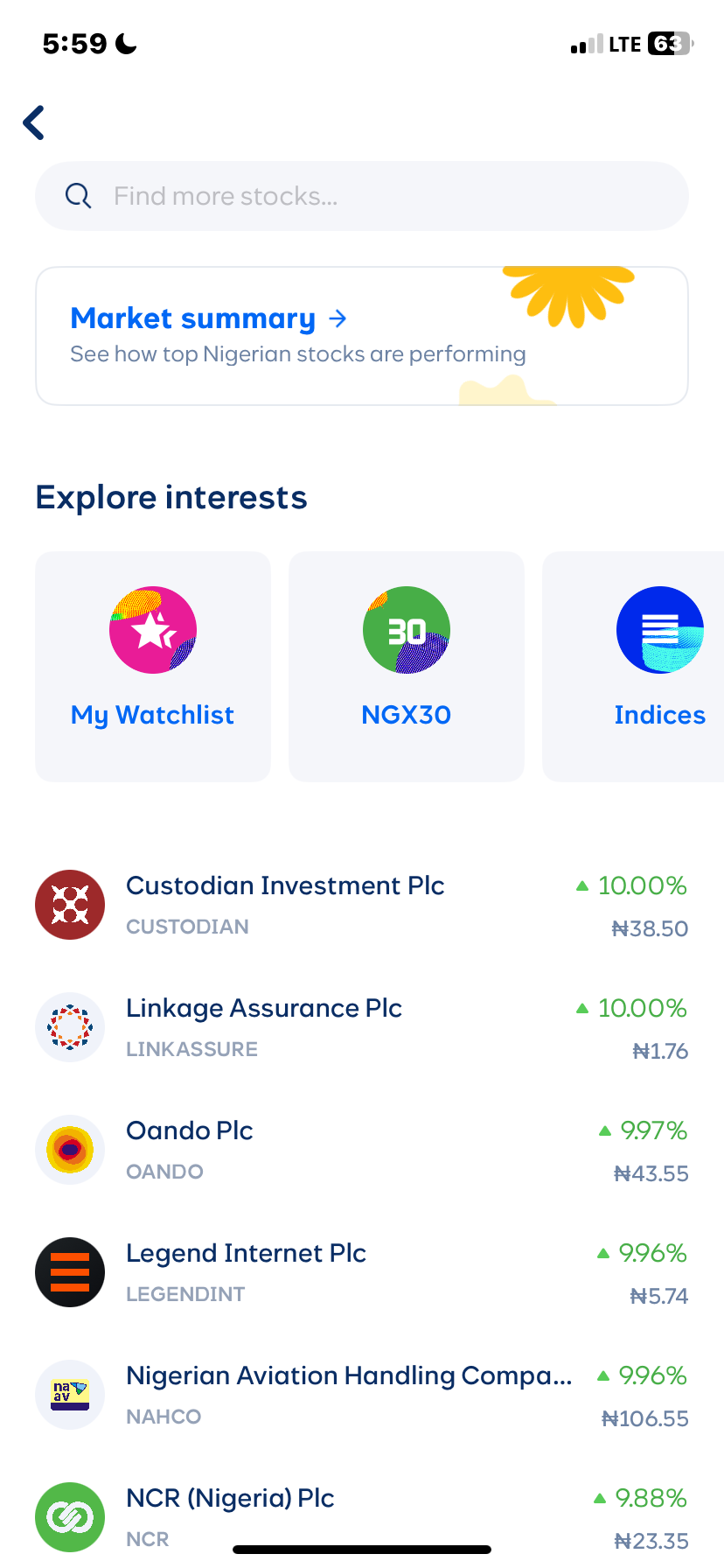This screenshot has height=1568, width=724.
Task: Click the NCR (Nigeria) Plc logo
Action: pyautogui.click(x=69, y=1516)
